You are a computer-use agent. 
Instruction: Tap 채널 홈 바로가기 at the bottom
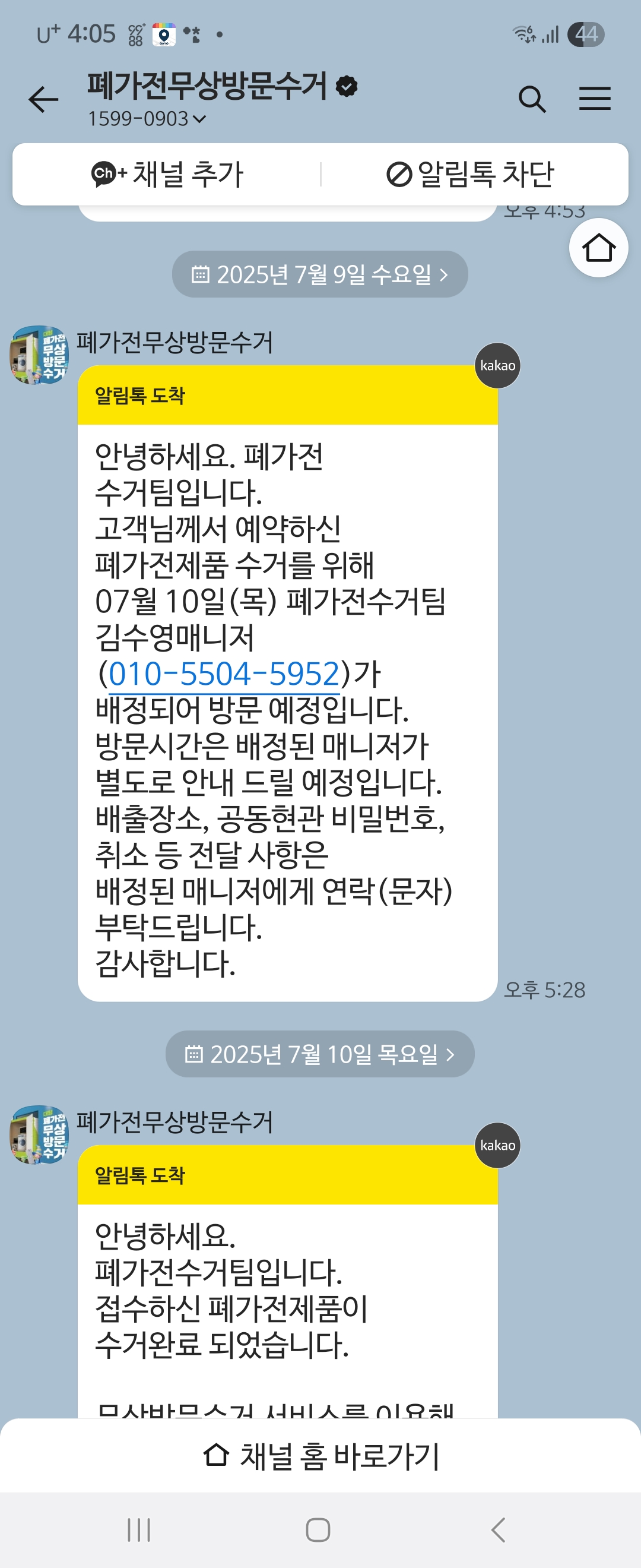click(320, 1456)
